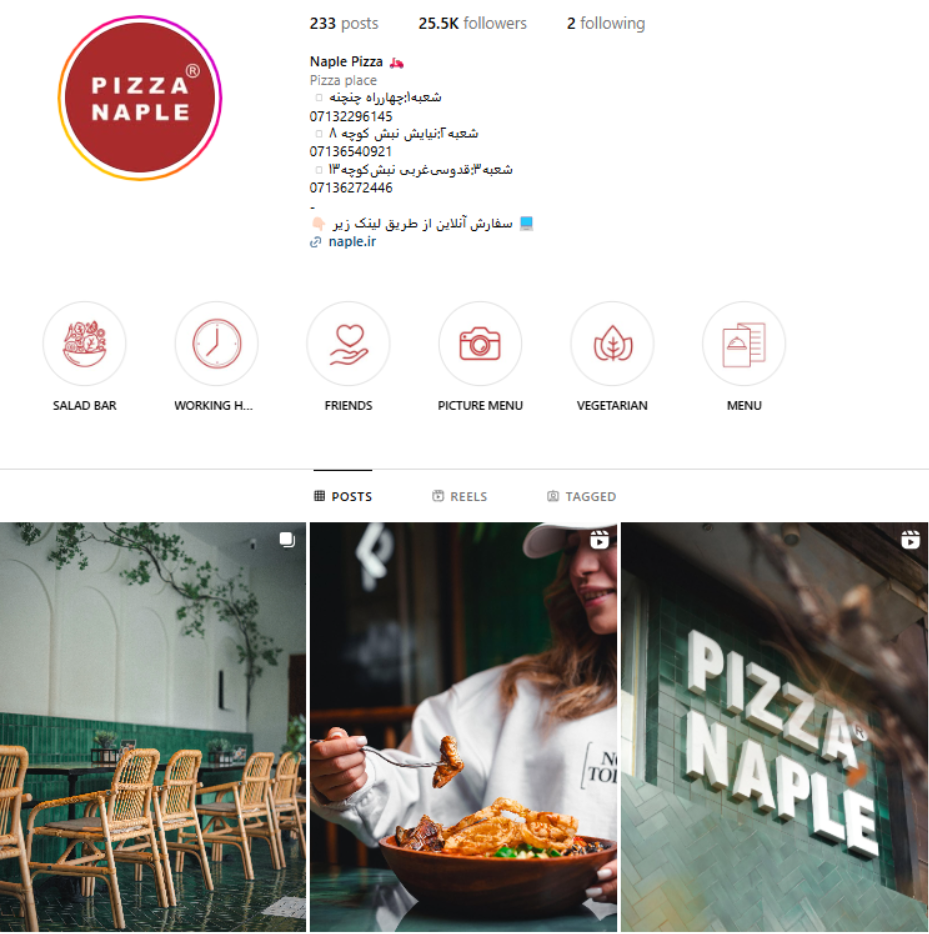The width and height of the screenshot is (929, 934).
Task: Open the VEGETARIAN highlight
Action: coord(612,344)
